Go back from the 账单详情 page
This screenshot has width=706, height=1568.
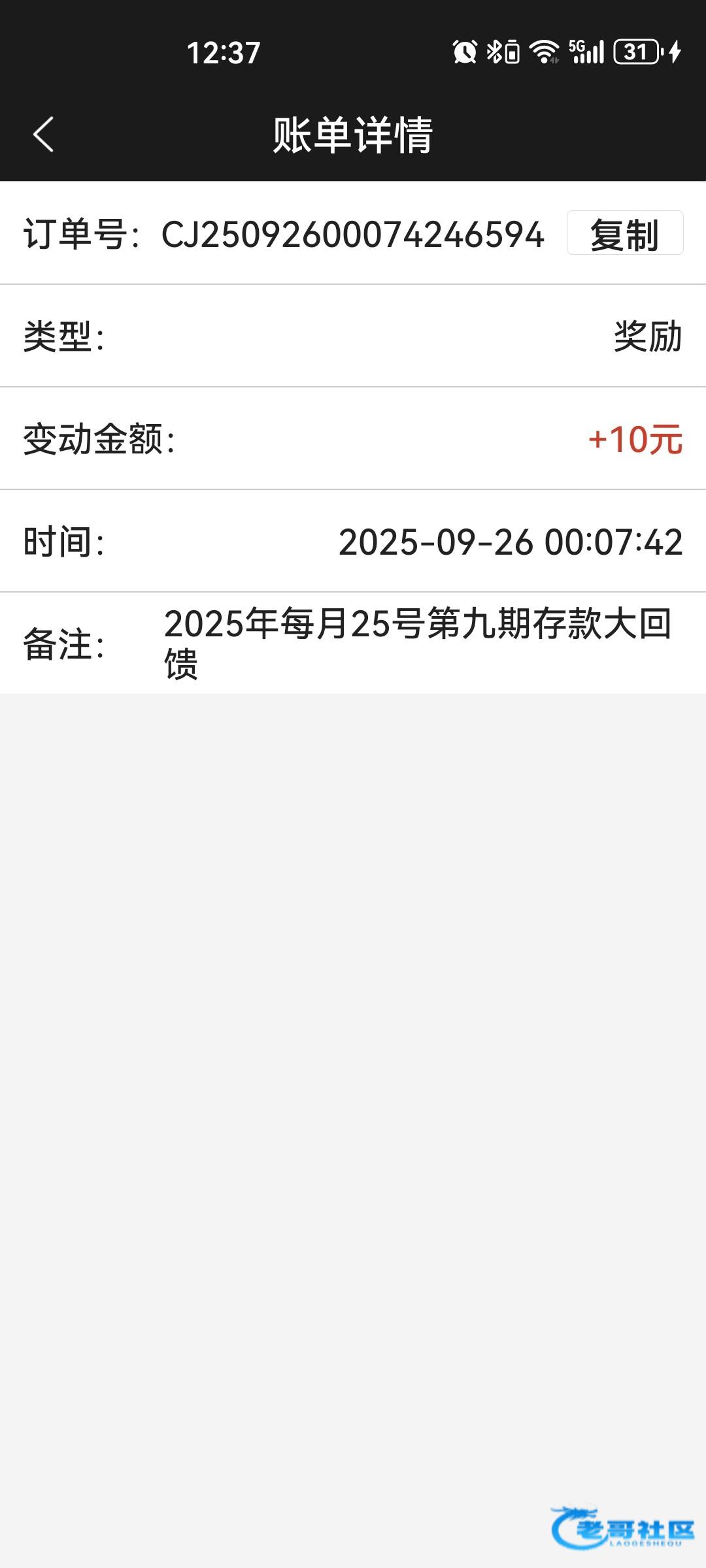point(43,135)
